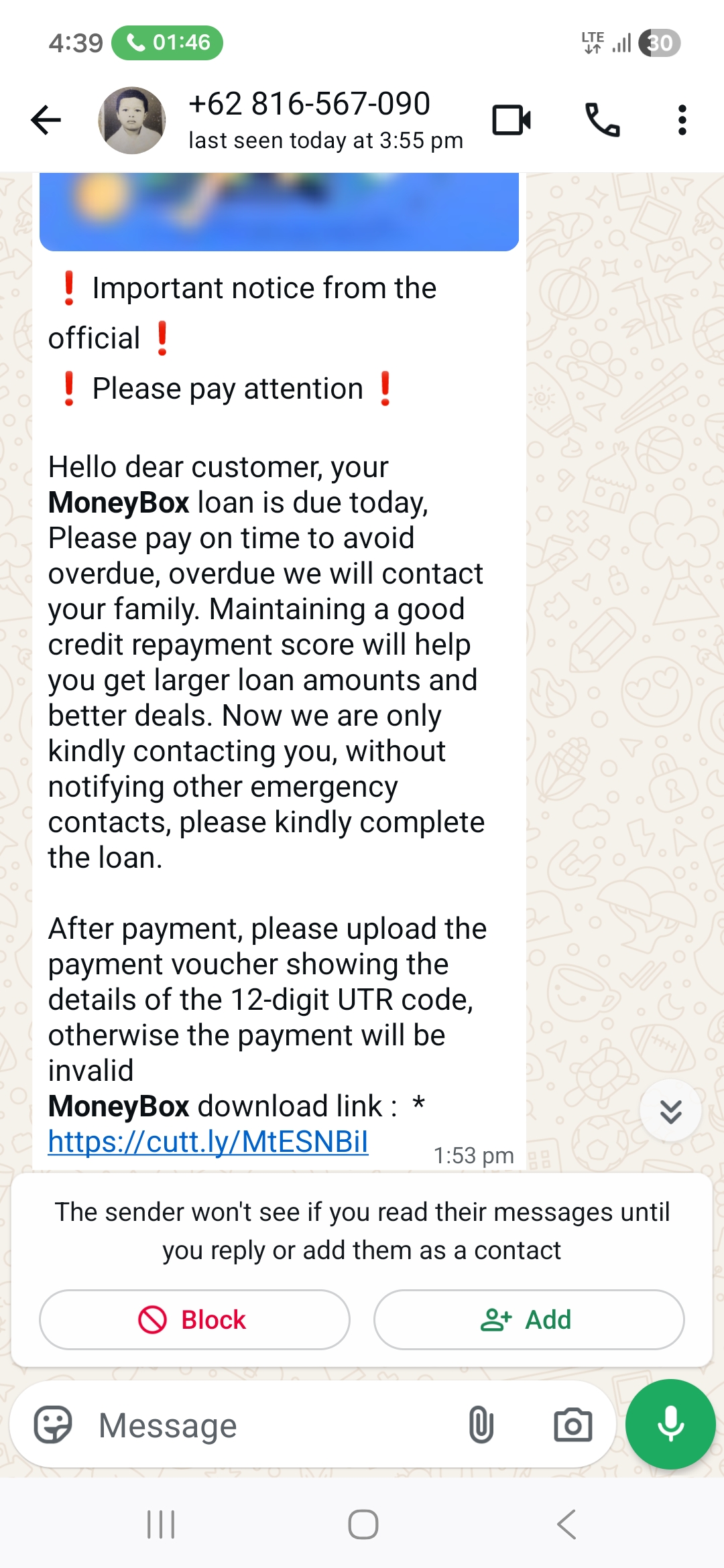724x1568 pixels.
Task: Start a voice call
Action: (602, 121)
